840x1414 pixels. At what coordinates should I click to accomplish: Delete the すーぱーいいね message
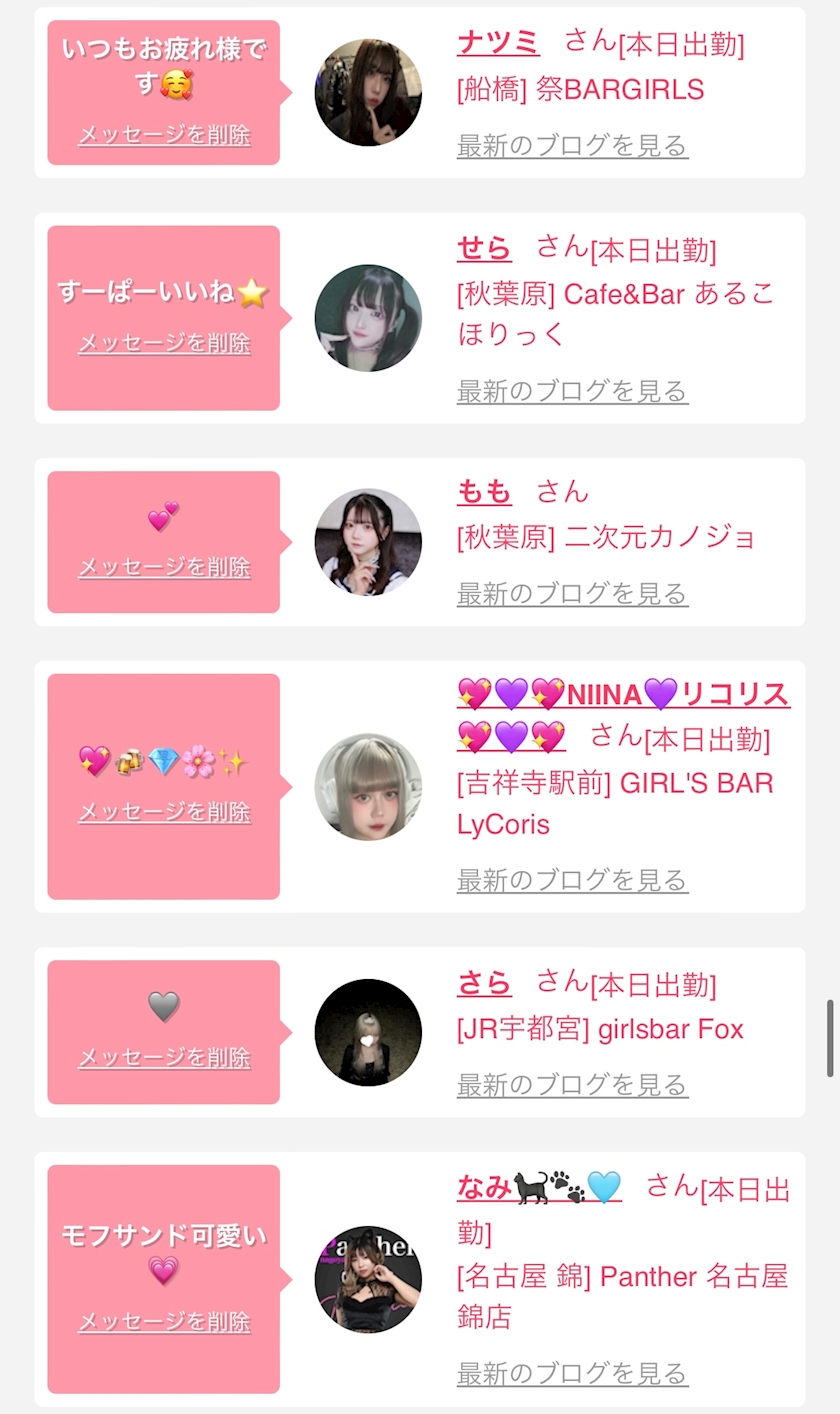click(x=164, y=343)
